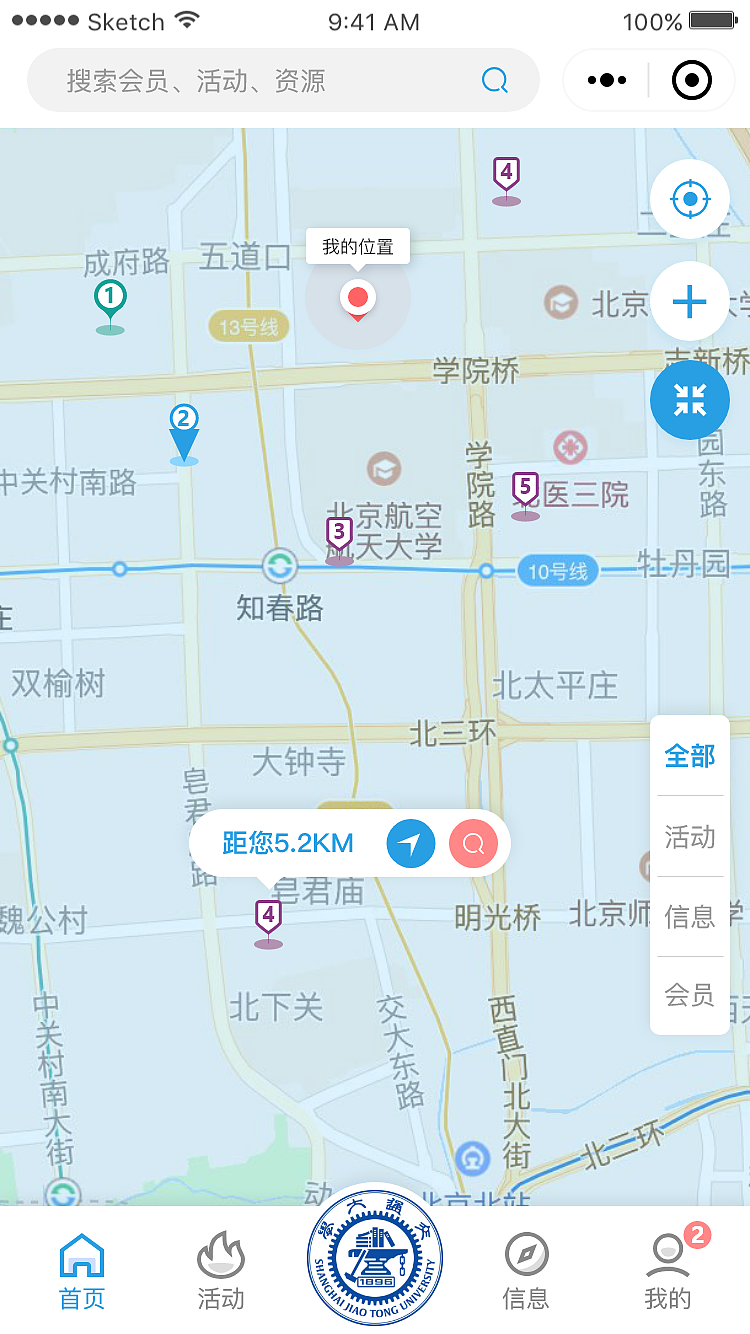This screenshot has height=1334, width=750.
Task: Select the 信息 filter entry
Action: (x=690, y=917)
